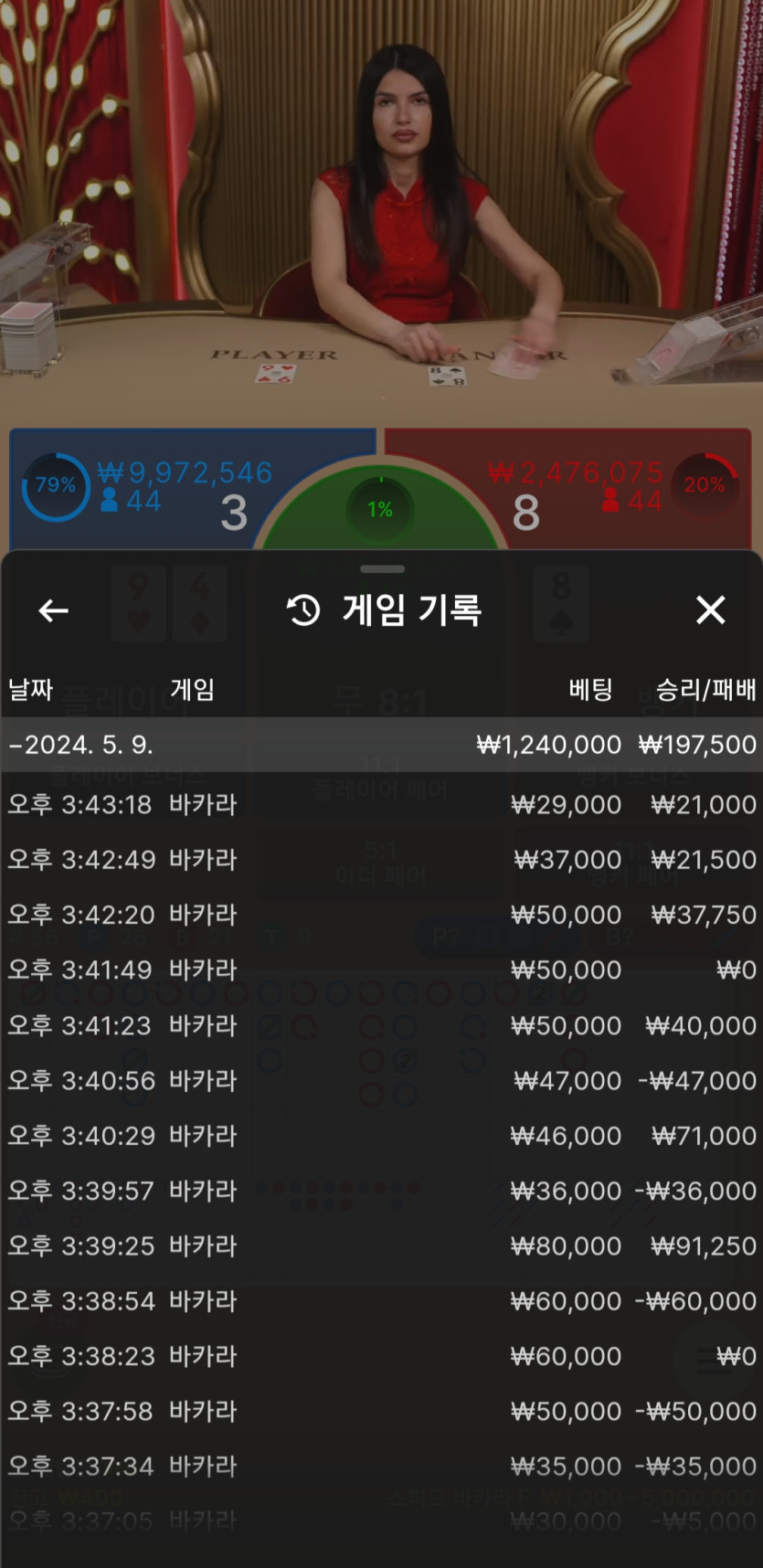Go back from the 게임 기록 panel
The width and height of the screenshot is (763, 1568).
[x=54, y=610]
